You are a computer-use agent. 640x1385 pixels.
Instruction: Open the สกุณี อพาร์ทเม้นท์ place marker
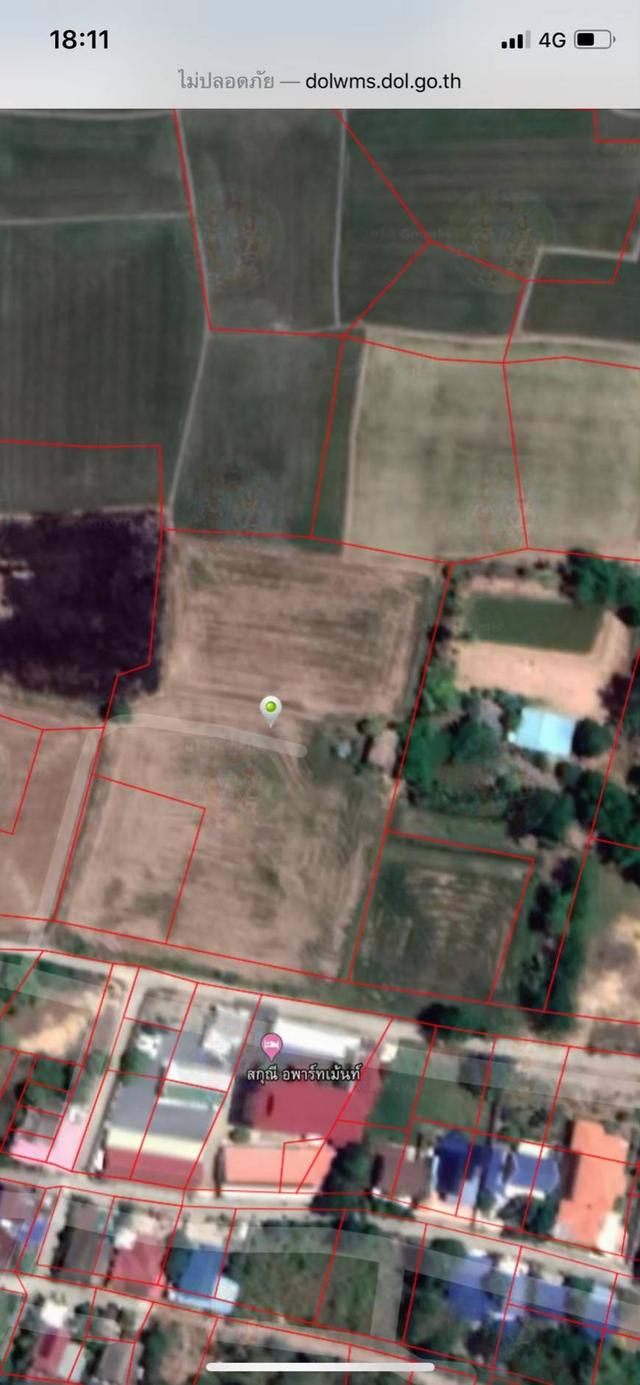coord(271,1048)
